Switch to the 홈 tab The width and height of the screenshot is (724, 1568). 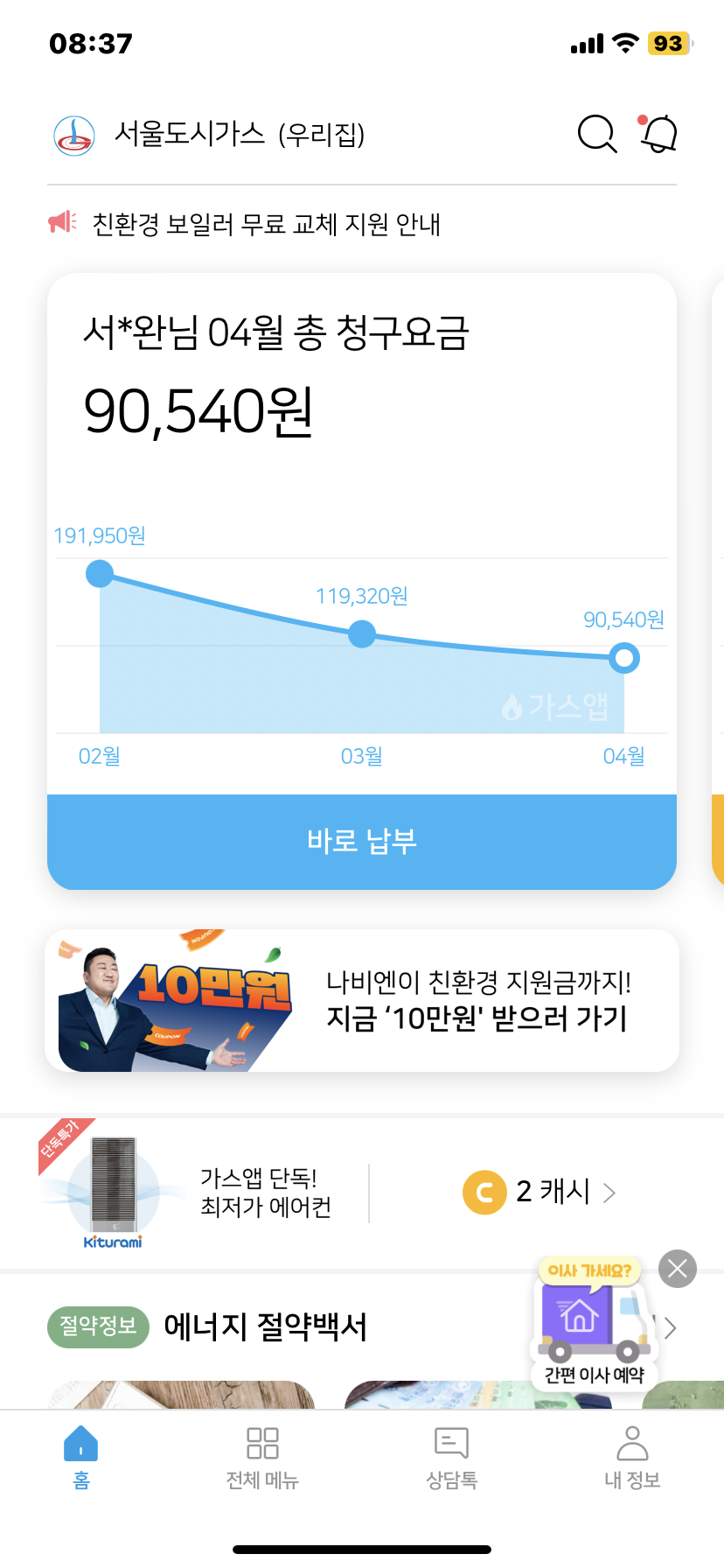(81, 1456)
